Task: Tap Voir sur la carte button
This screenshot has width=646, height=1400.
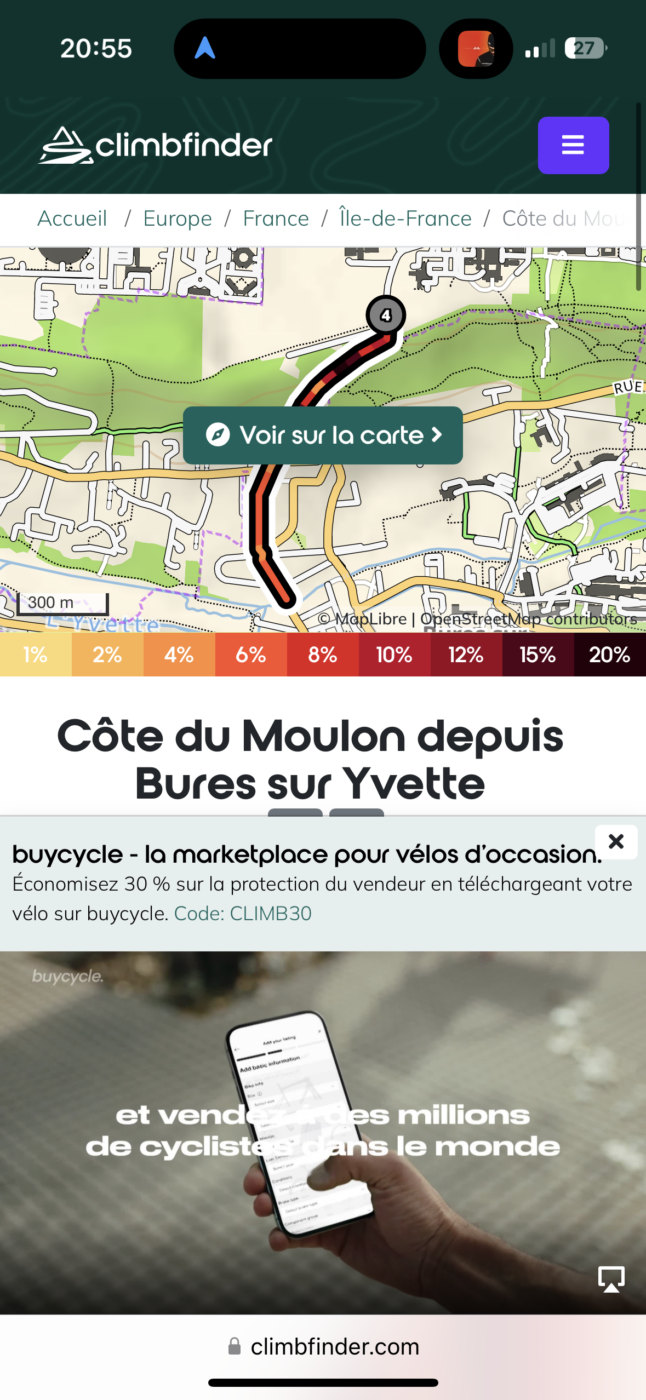Action: 323,435
